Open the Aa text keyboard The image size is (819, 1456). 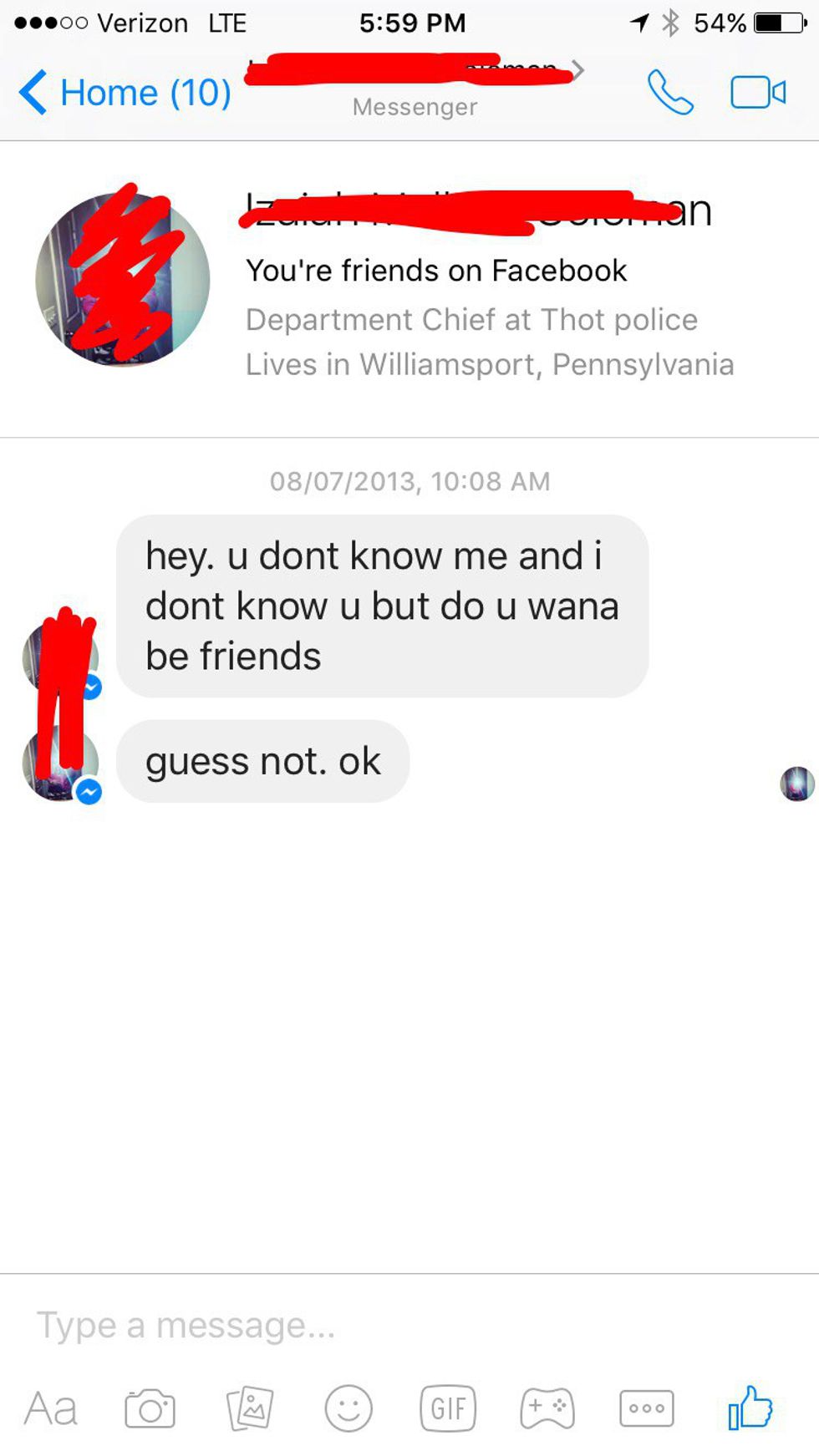[51, 1409]
